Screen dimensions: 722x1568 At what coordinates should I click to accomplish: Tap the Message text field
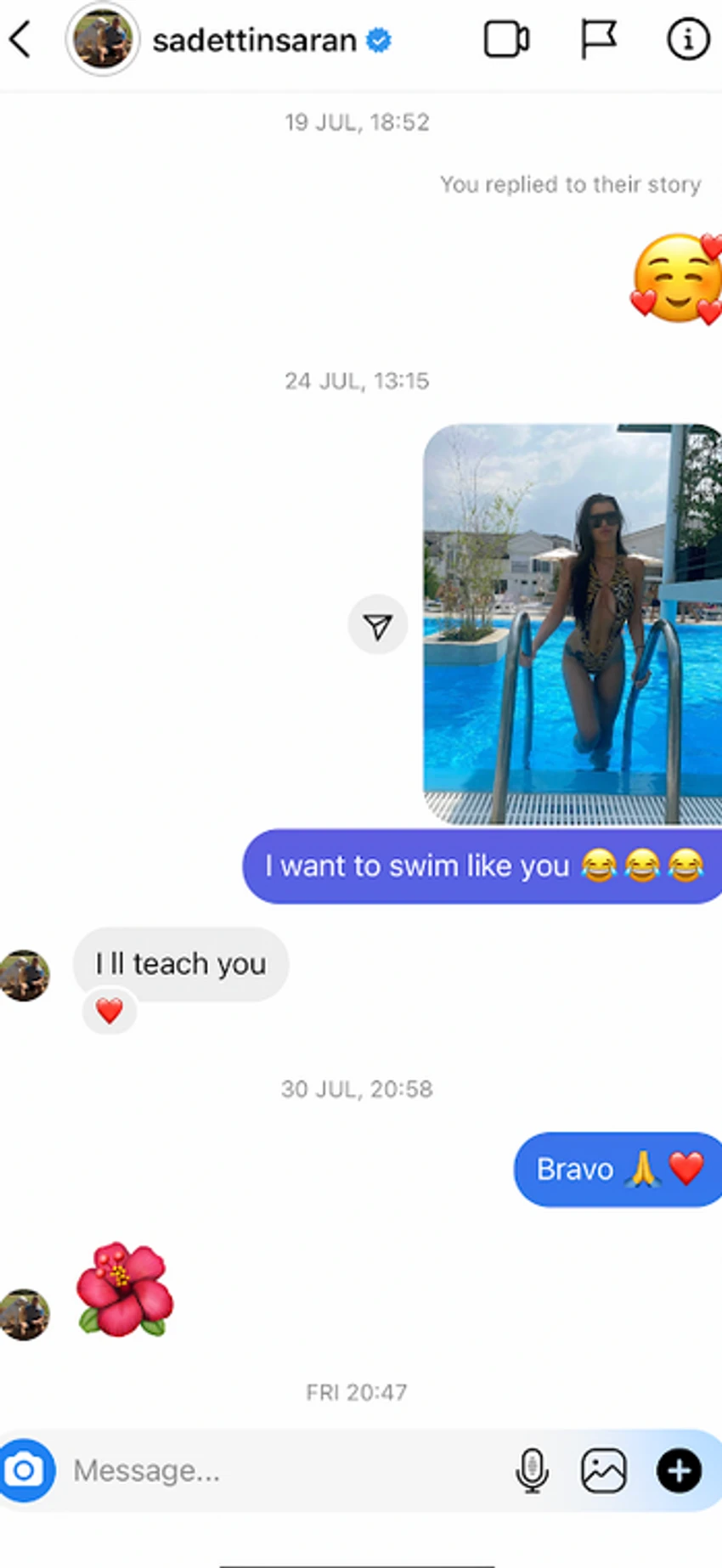tap(280, 1470)
